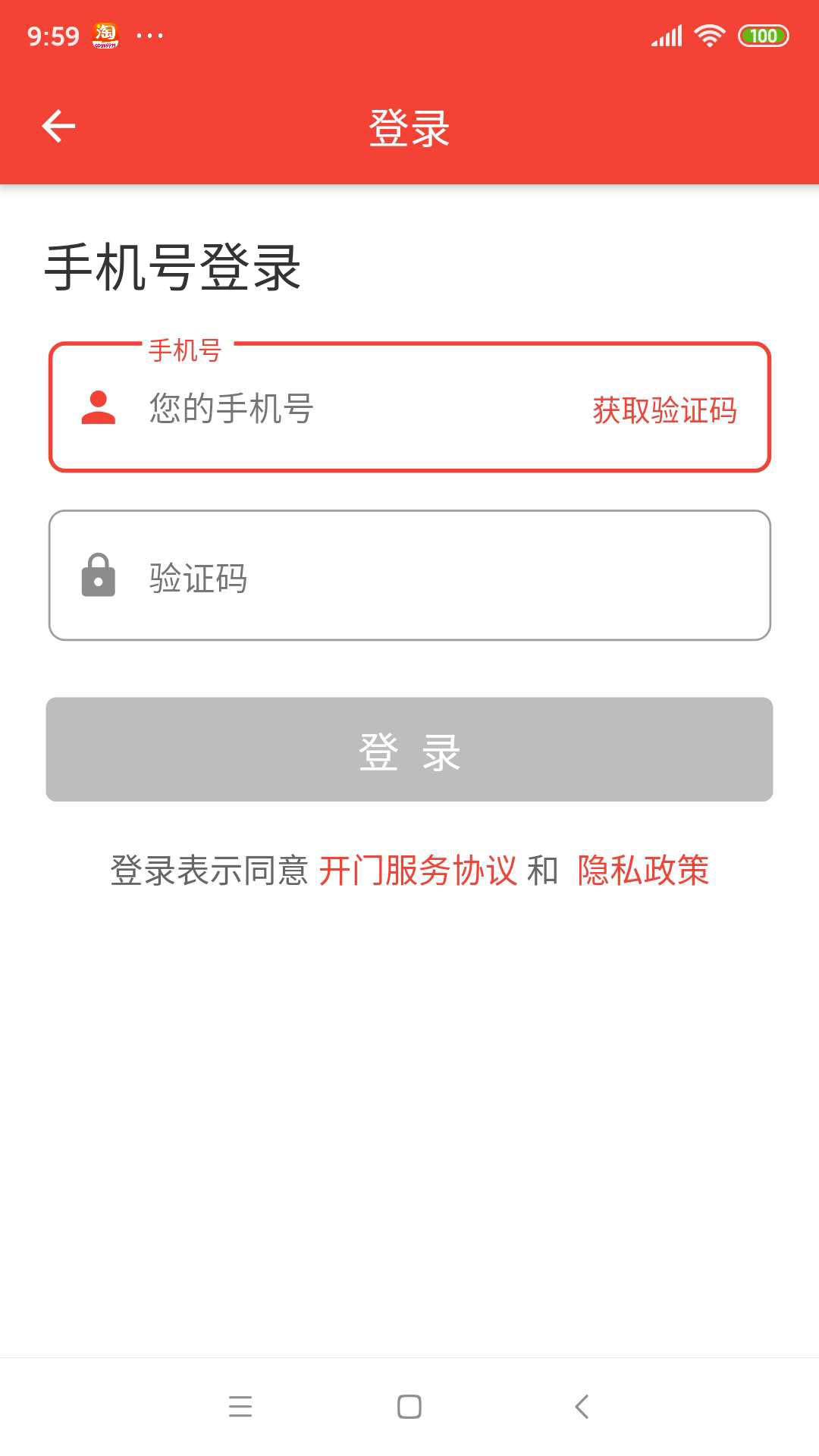
Task: Tap 获取验证码 to request a code
Action: [x=665, y=410]
